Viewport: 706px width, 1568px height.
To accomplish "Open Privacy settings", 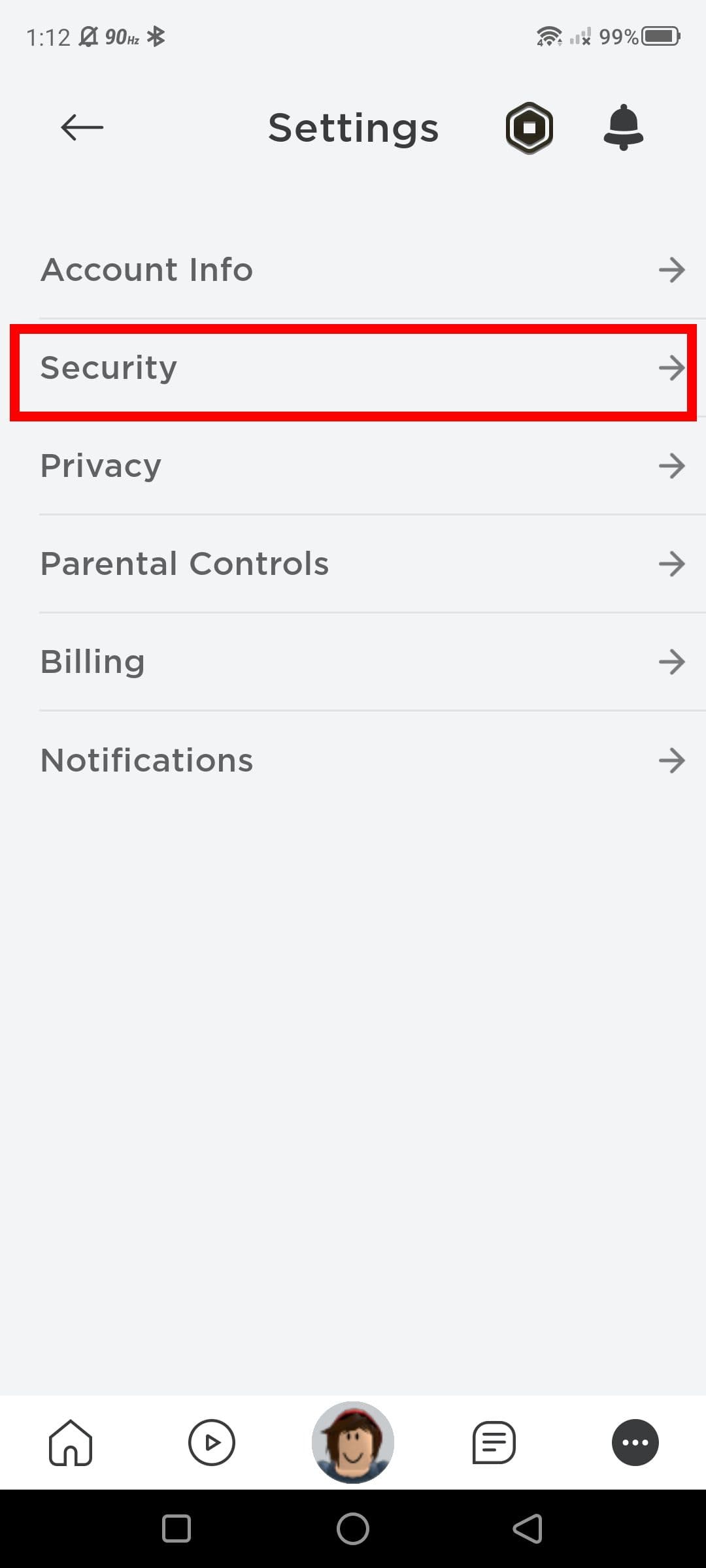I will [353, 466].
